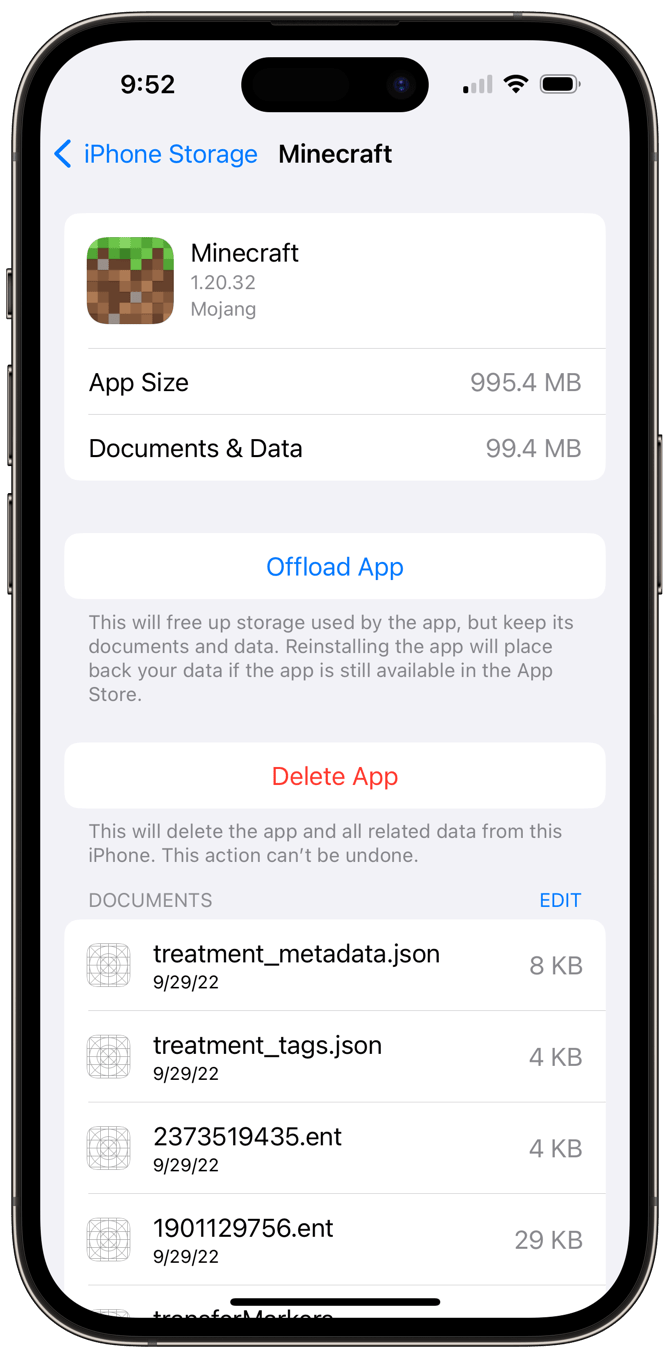Tap EDIT above the documents list
This screenshot has height=1358, width=670.
coord(560,900)
